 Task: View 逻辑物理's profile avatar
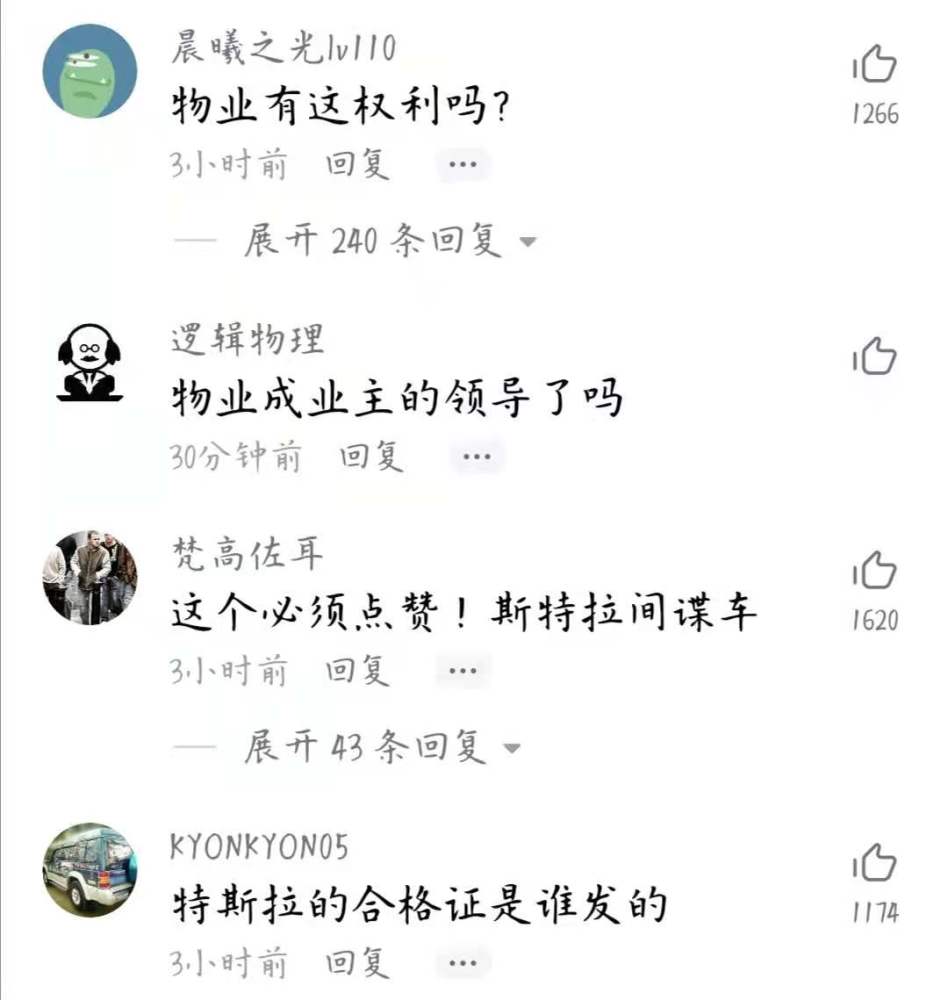[x=90, y=363]
